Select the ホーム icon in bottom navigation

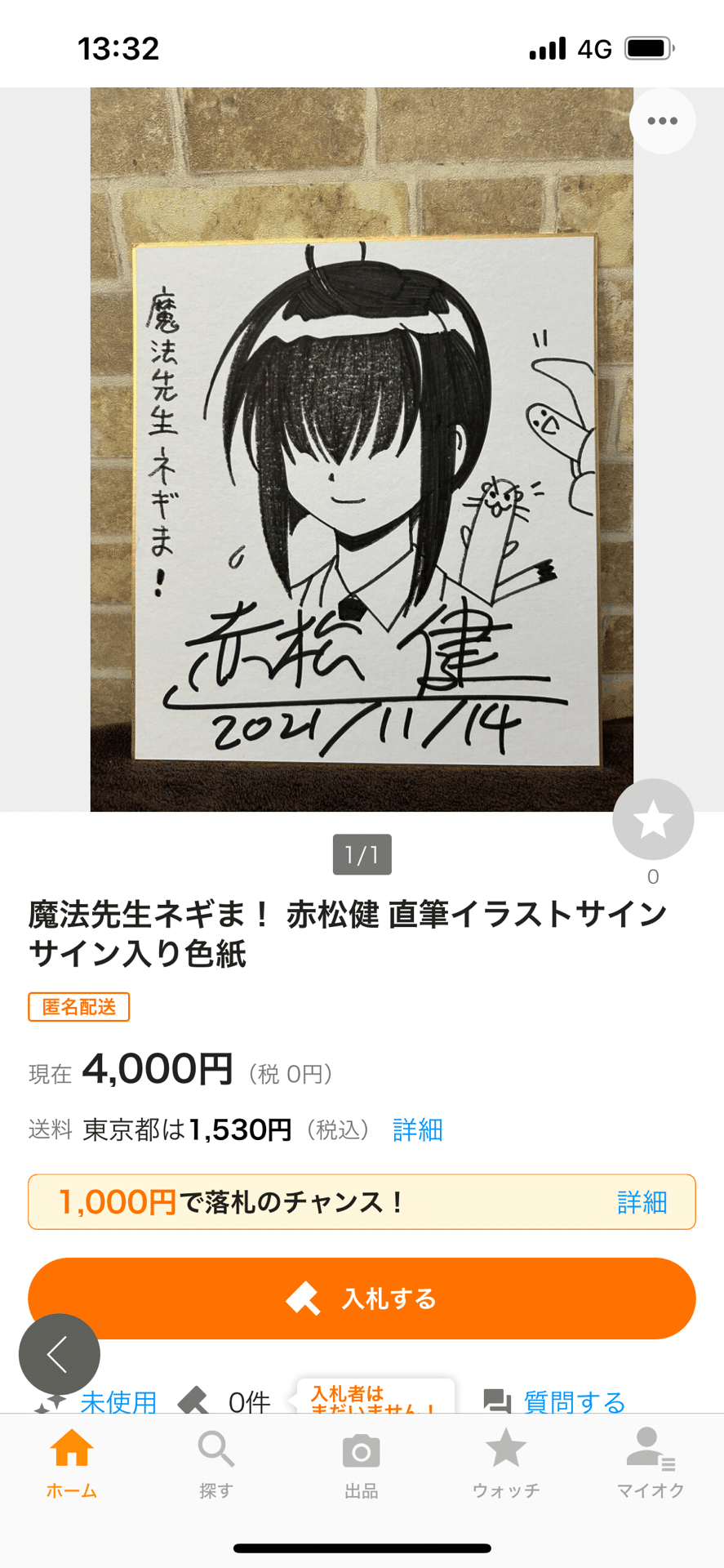pos(72,1451)
